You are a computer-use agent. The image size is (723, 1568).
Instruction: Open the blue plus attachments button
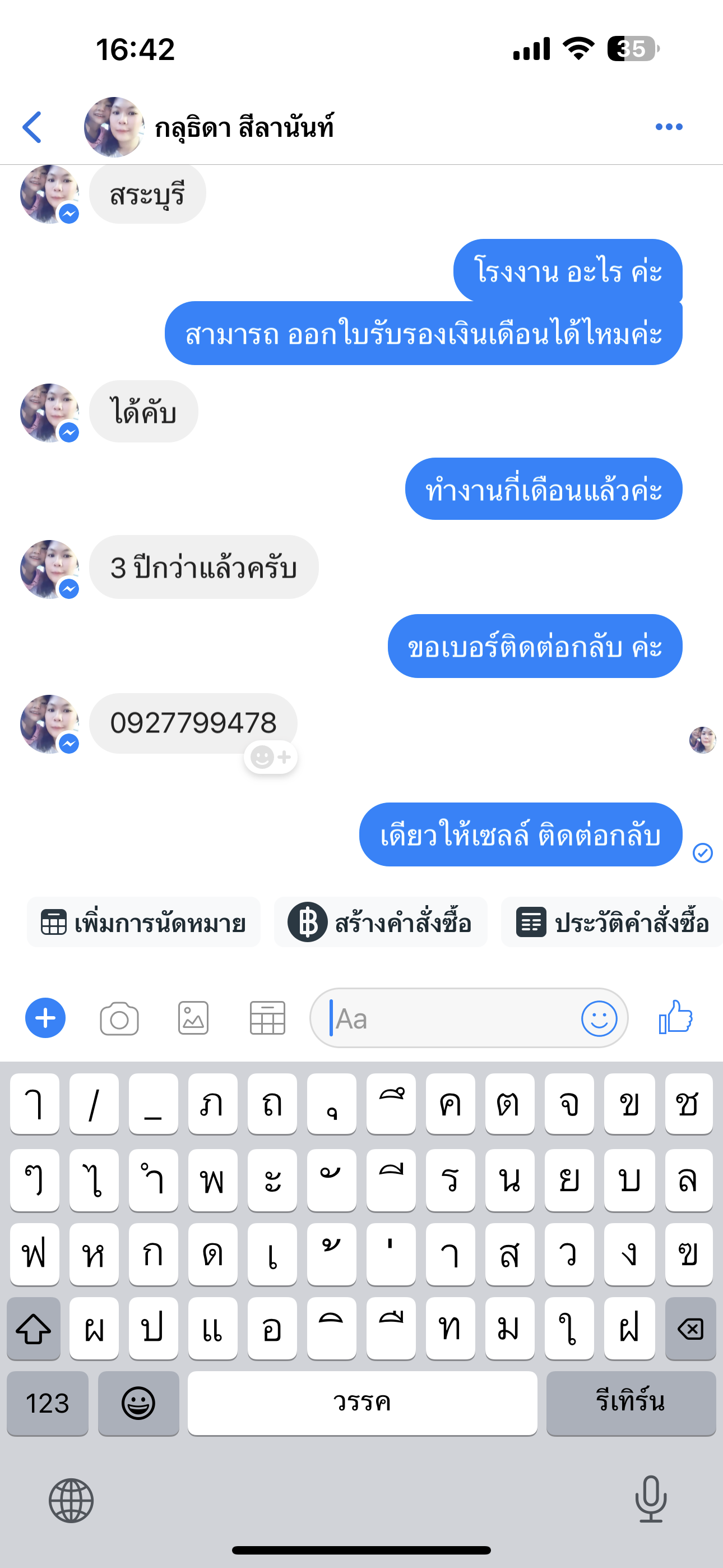[x=45, y=1018]
